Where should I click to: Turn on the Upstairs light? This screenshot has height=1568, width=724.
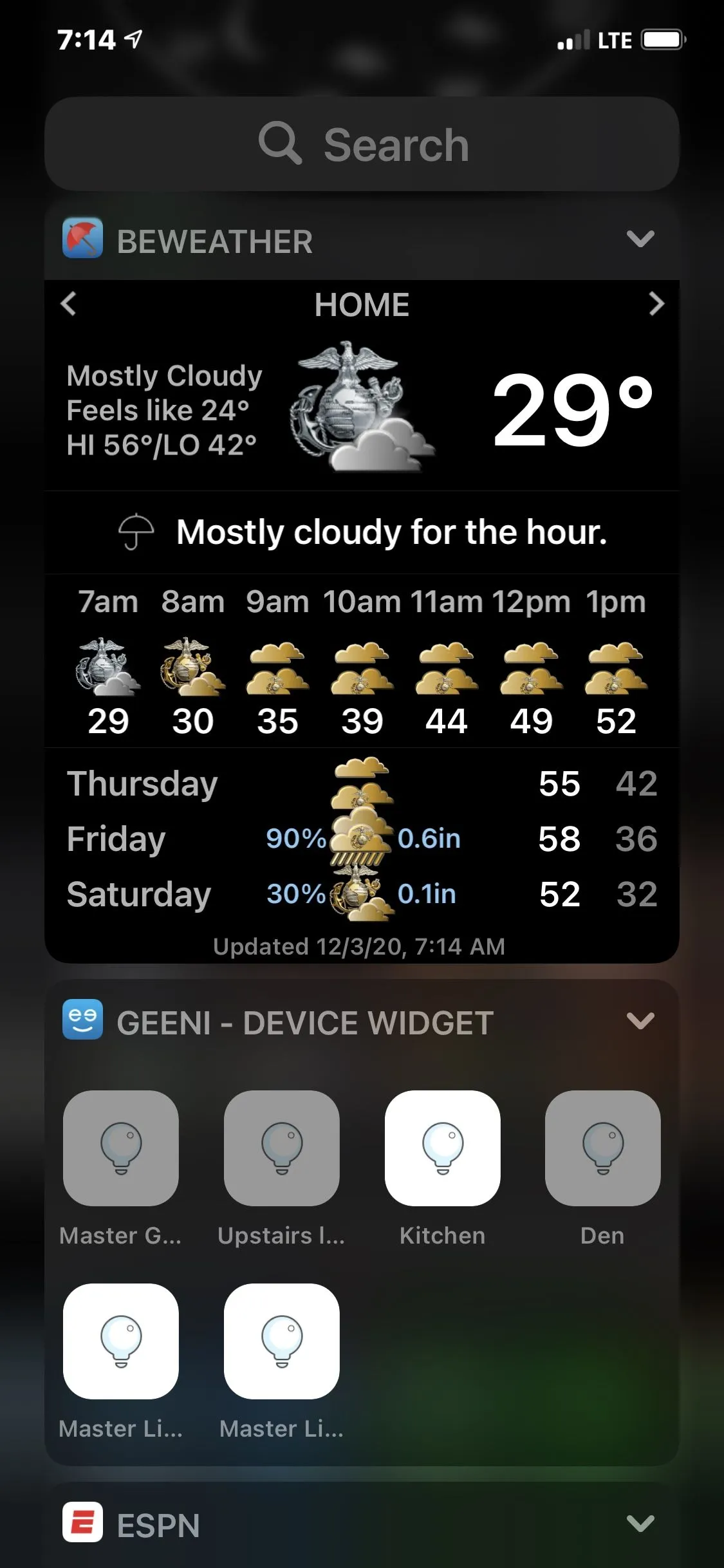coord(282,1148)
